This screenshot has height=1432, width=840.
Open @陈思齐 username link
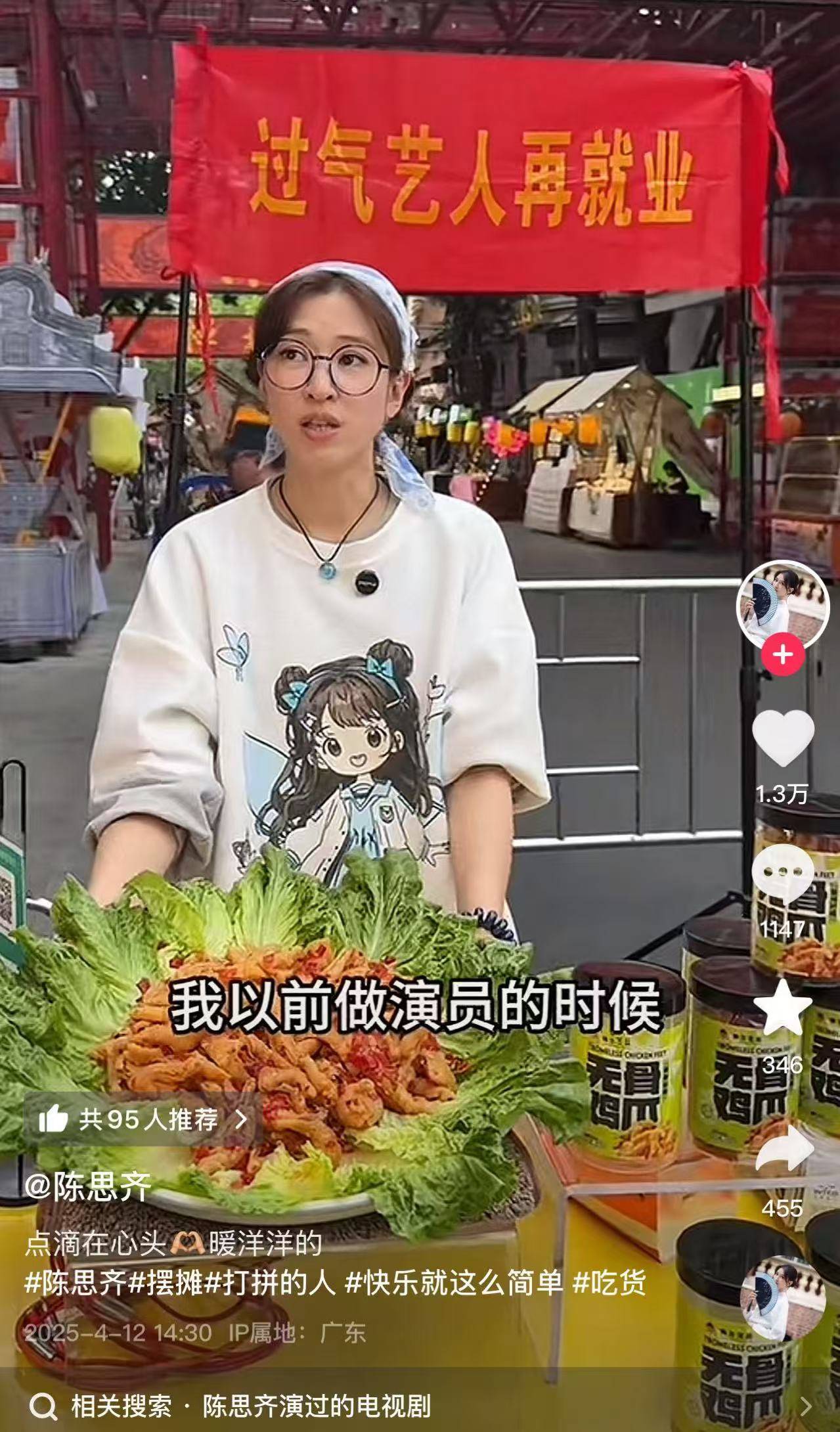[x=88, y=1187]
